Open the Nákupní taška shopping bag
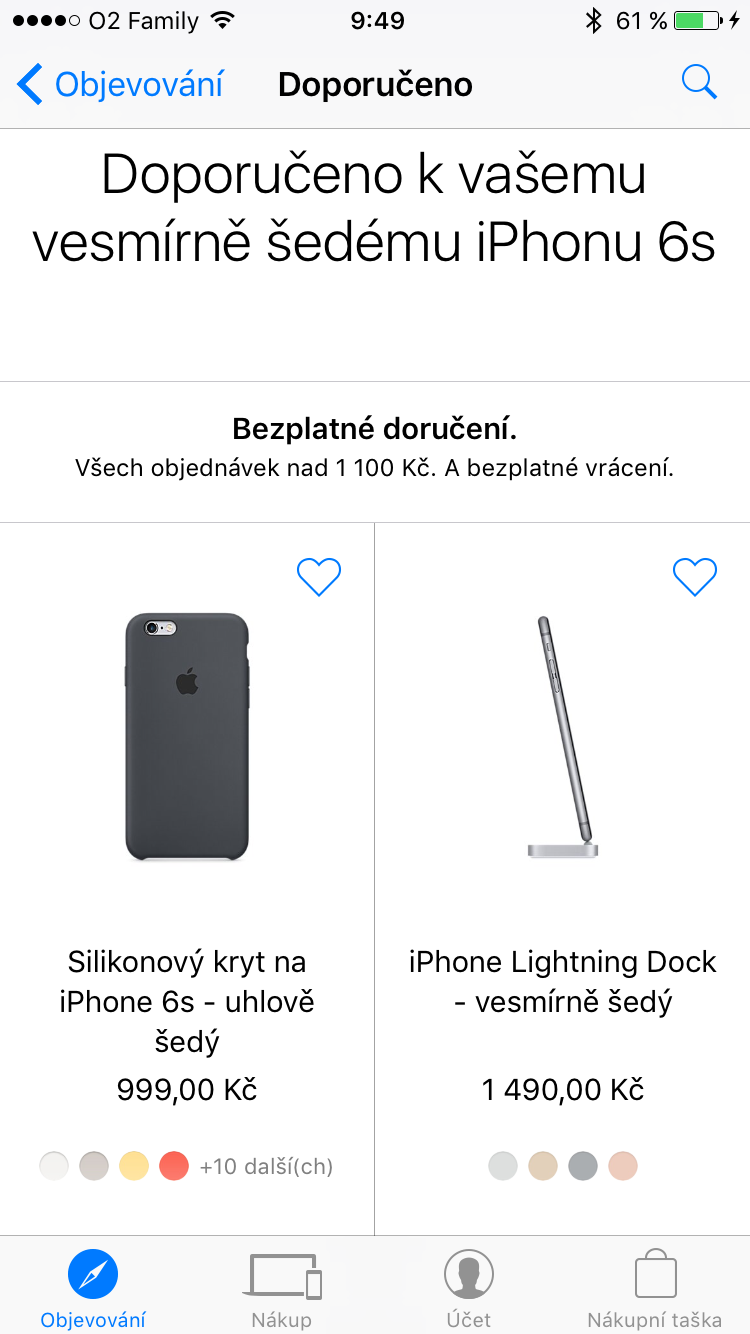This screenshot has height=1334, width=750. [x=655, y=1275]
